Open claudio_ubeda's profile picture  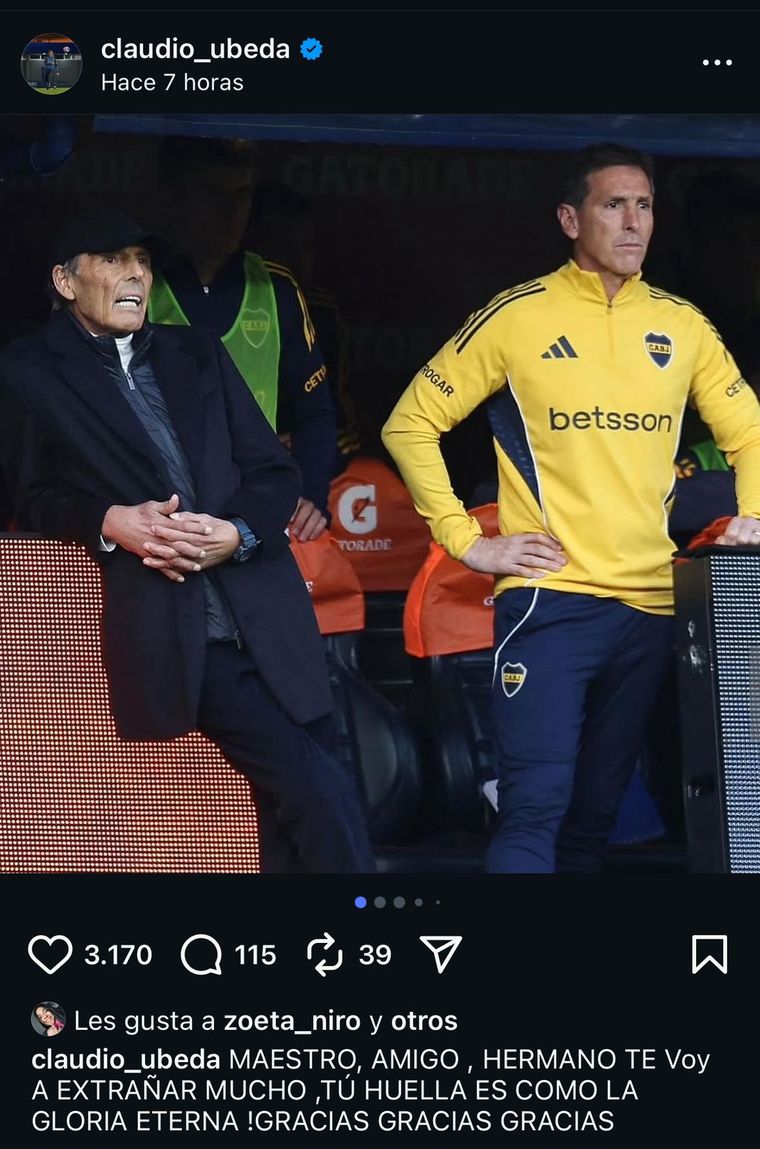coord(51,64)
